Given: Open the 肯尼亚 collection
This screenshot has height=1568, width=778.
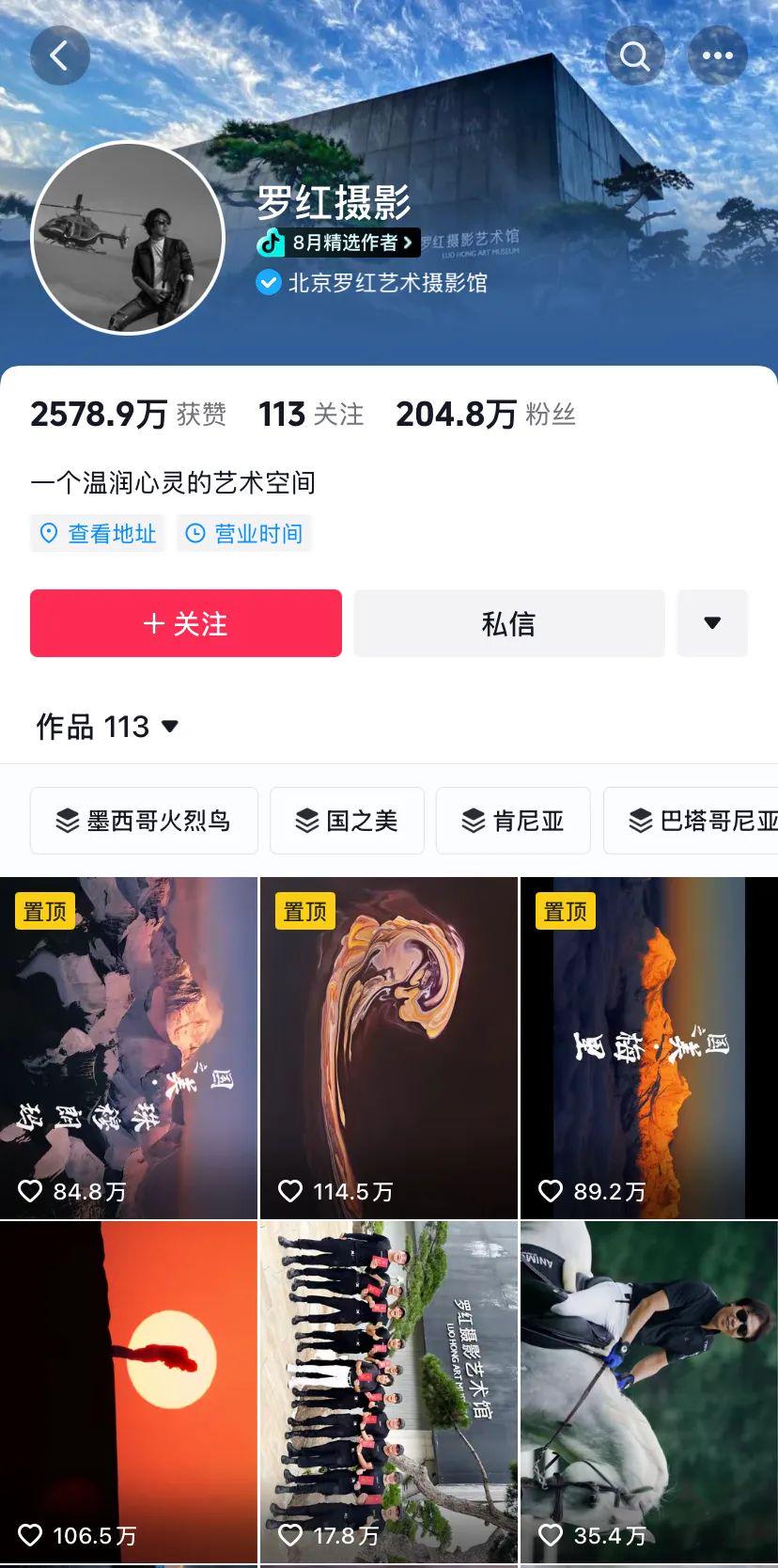Looking at the screenshot, I should [x=513, y=821].
